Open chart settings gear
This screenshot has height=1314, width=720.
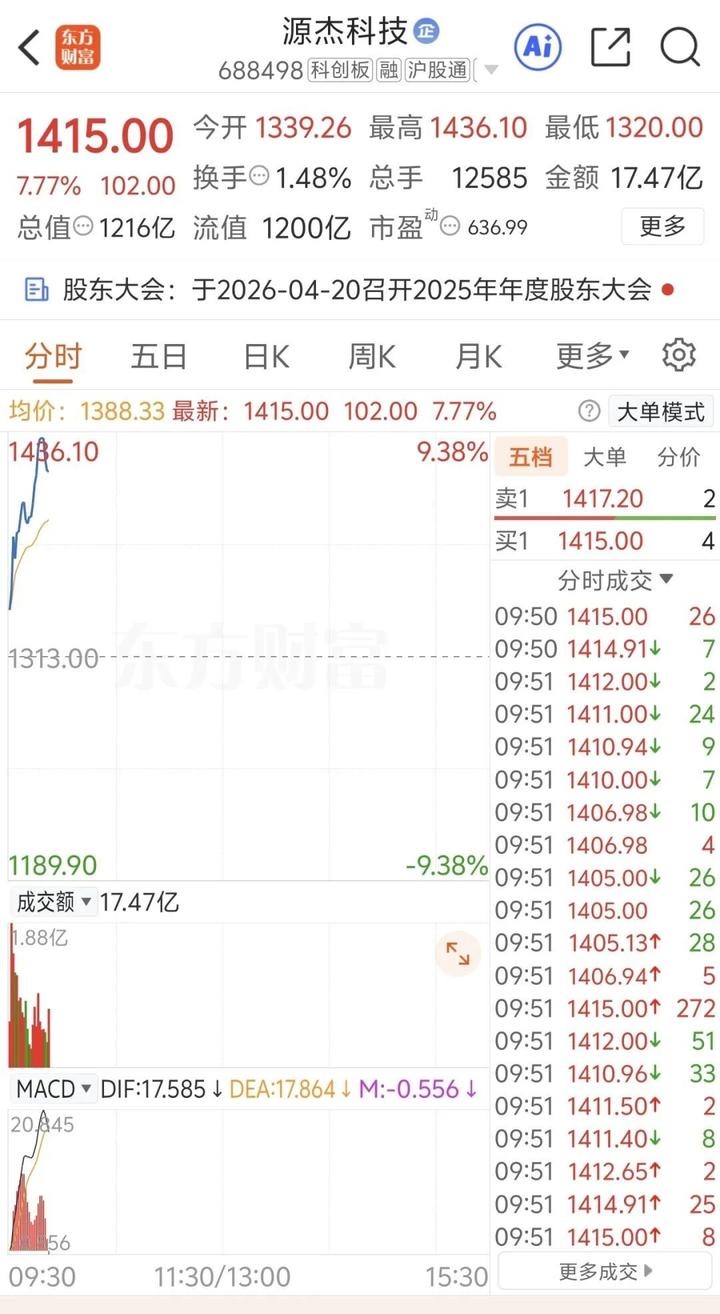click(x=679, y=355)
